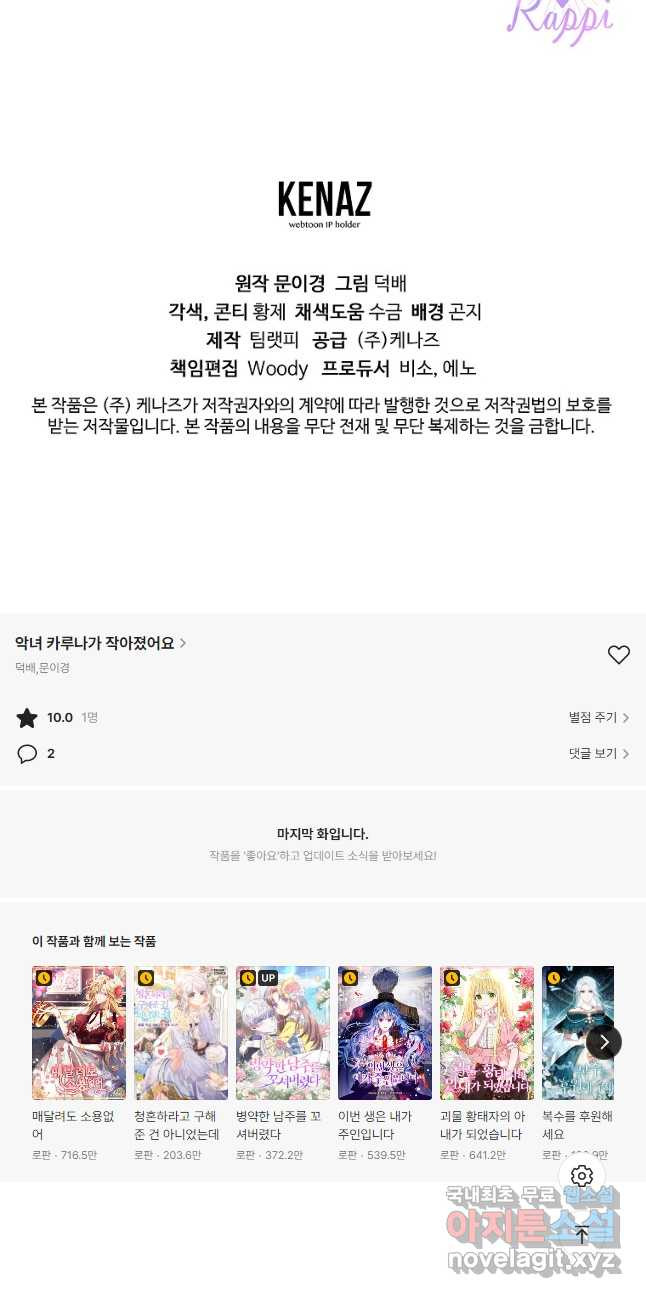Open 별점 주기 to rate the series
Image resolution: width=646 pixels, height=1298 pixels.
[598, 718]
